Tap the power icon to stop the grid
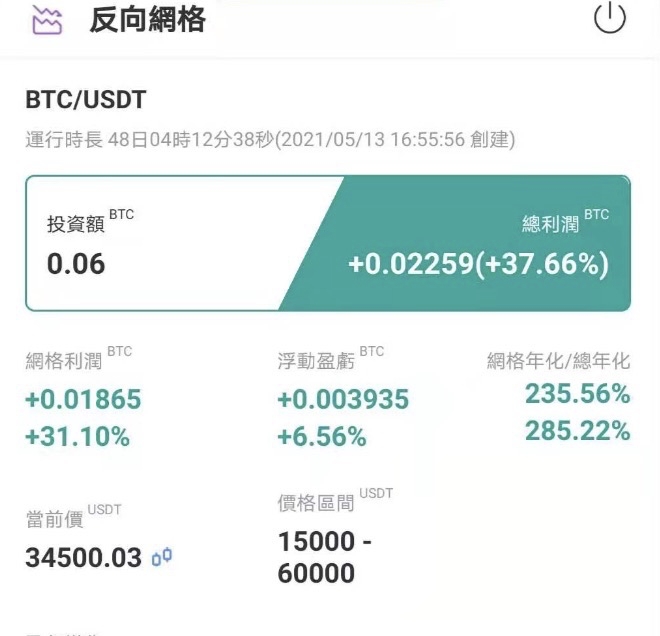 pos(609,19)
